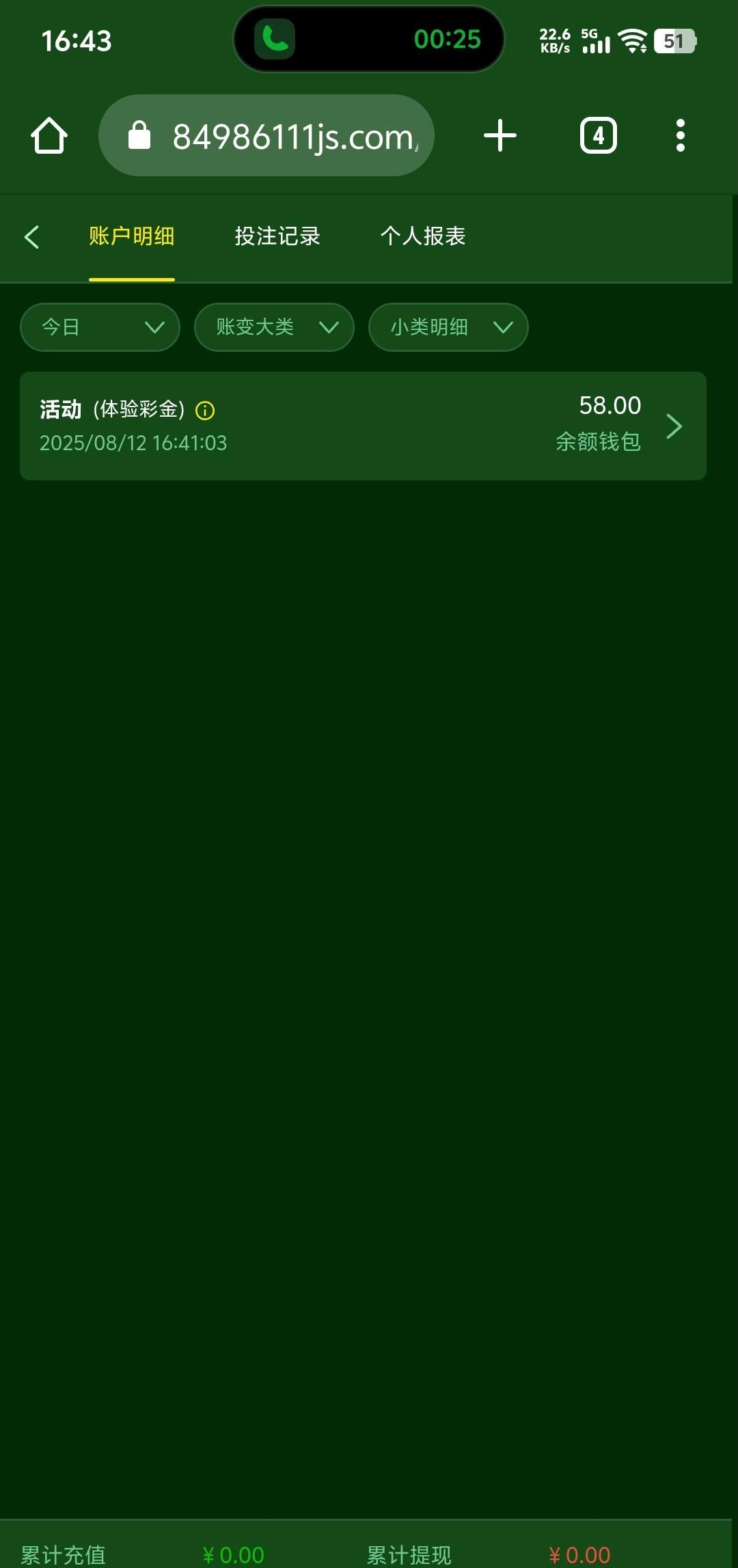
Task: Expand the 账变大类 filter dropdown
Action: coord(274,327)
